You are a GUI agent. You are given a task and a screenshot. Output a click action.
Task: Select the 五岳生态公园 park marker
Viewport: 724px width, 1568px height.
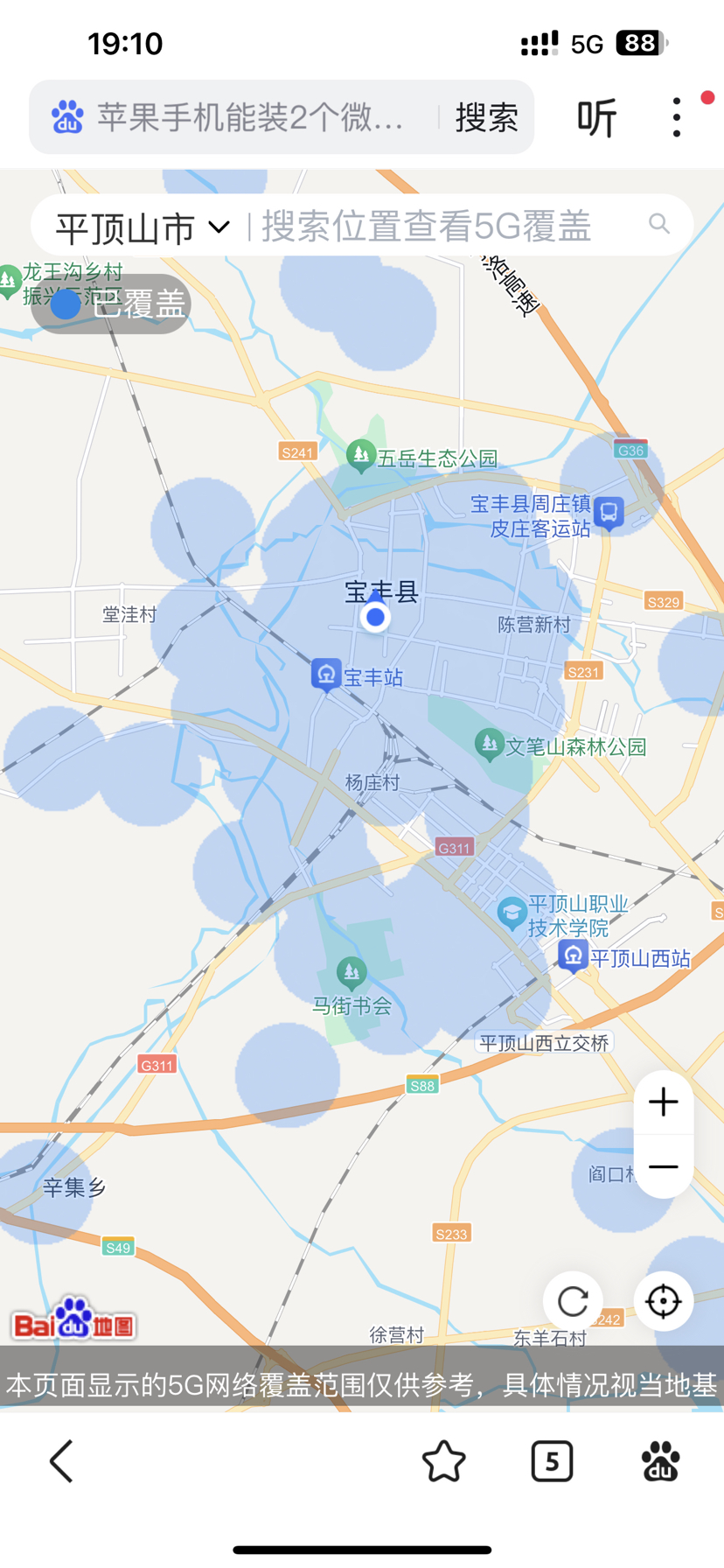click(x=360, y=455)
